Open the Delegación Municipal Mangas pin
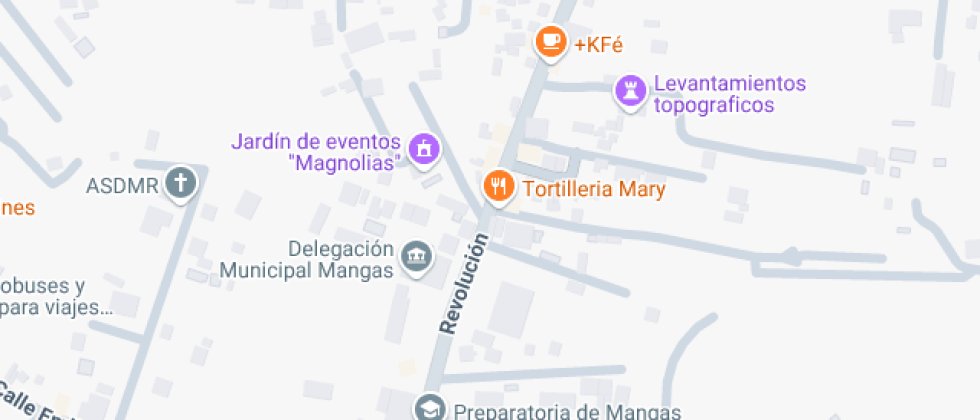 tap(415, 258)
